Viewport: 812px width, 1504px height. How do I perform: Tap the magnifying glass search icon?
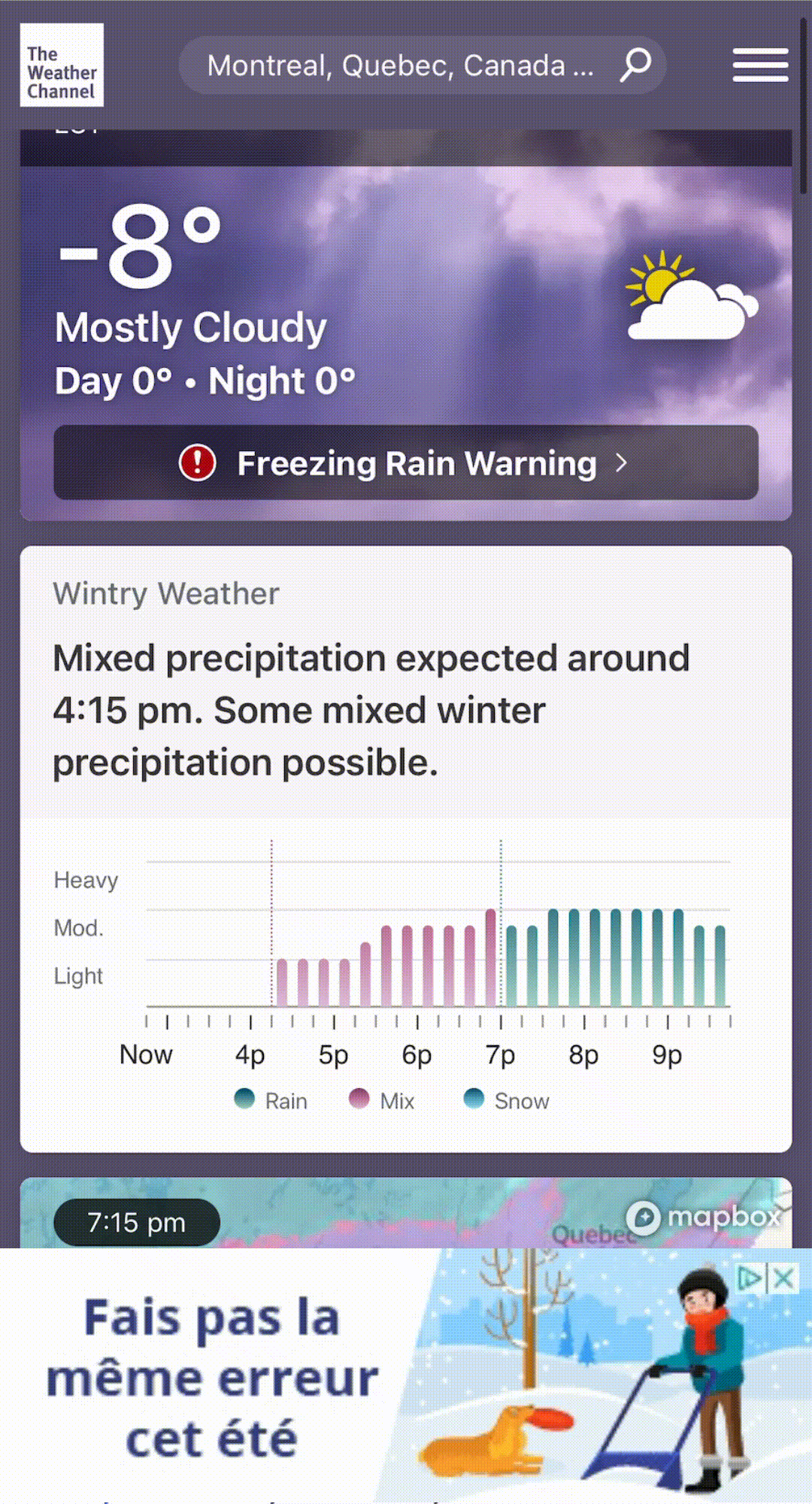(635, 65)
